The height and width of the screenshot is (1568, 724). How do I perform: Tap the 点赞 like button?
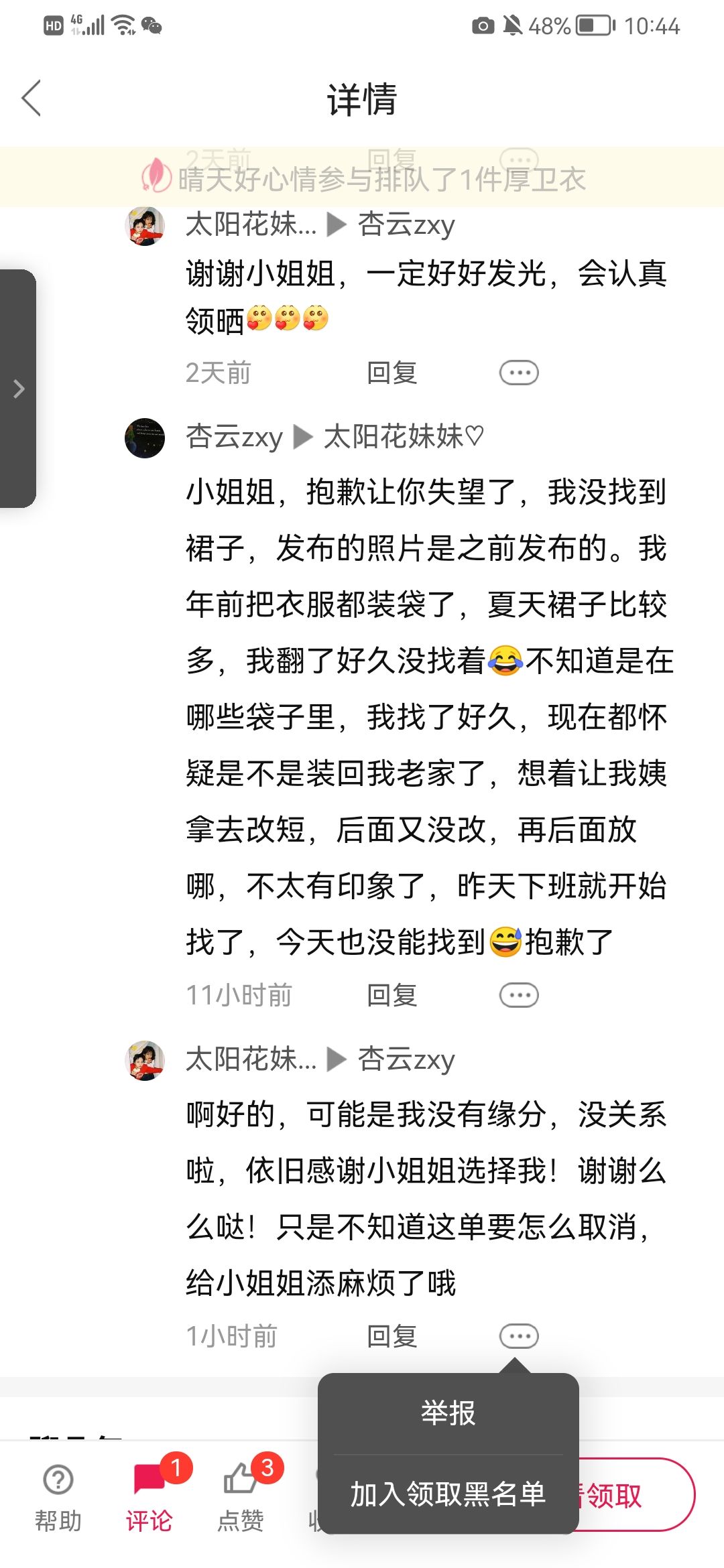tap(241, 1496)
